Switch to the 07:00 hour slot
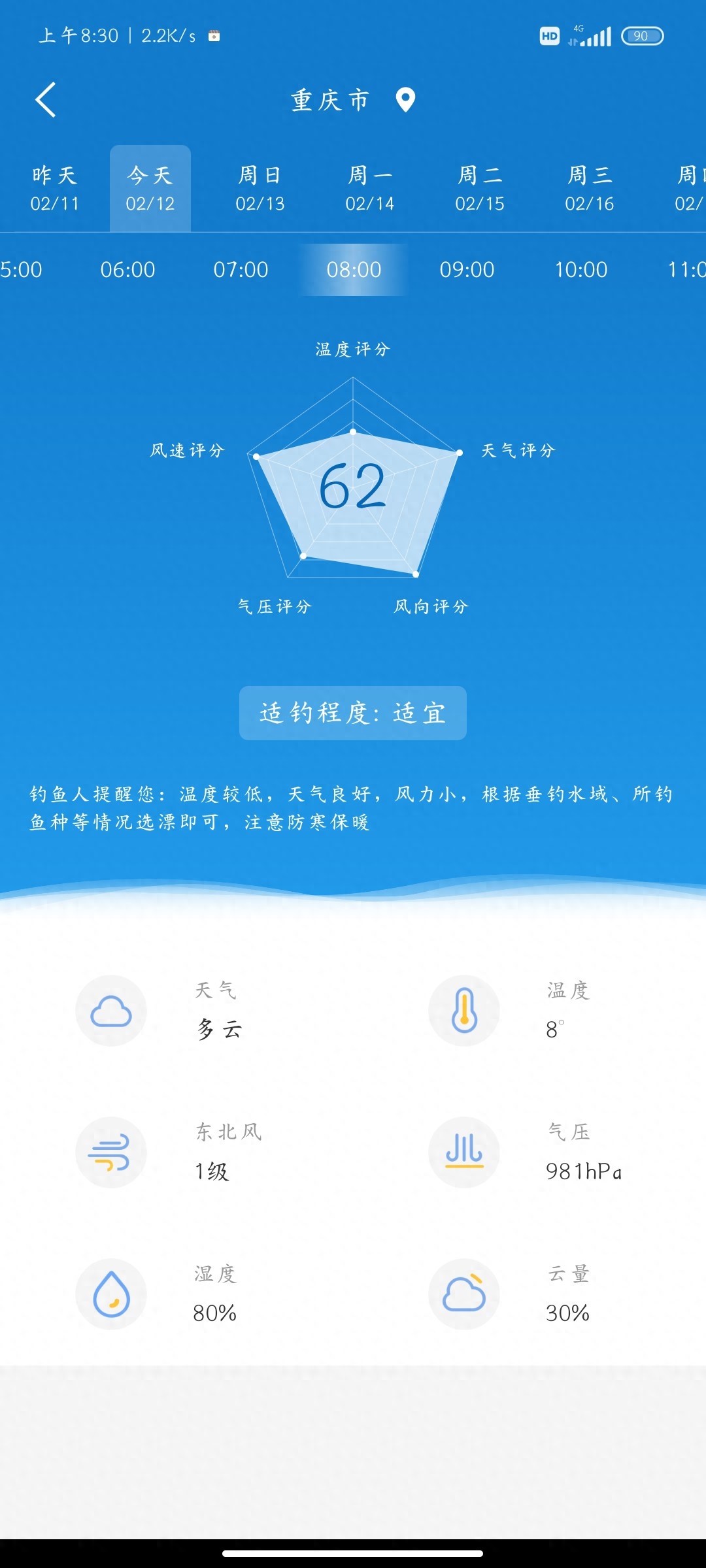The image size is (706, 1568). coord(241,270)
